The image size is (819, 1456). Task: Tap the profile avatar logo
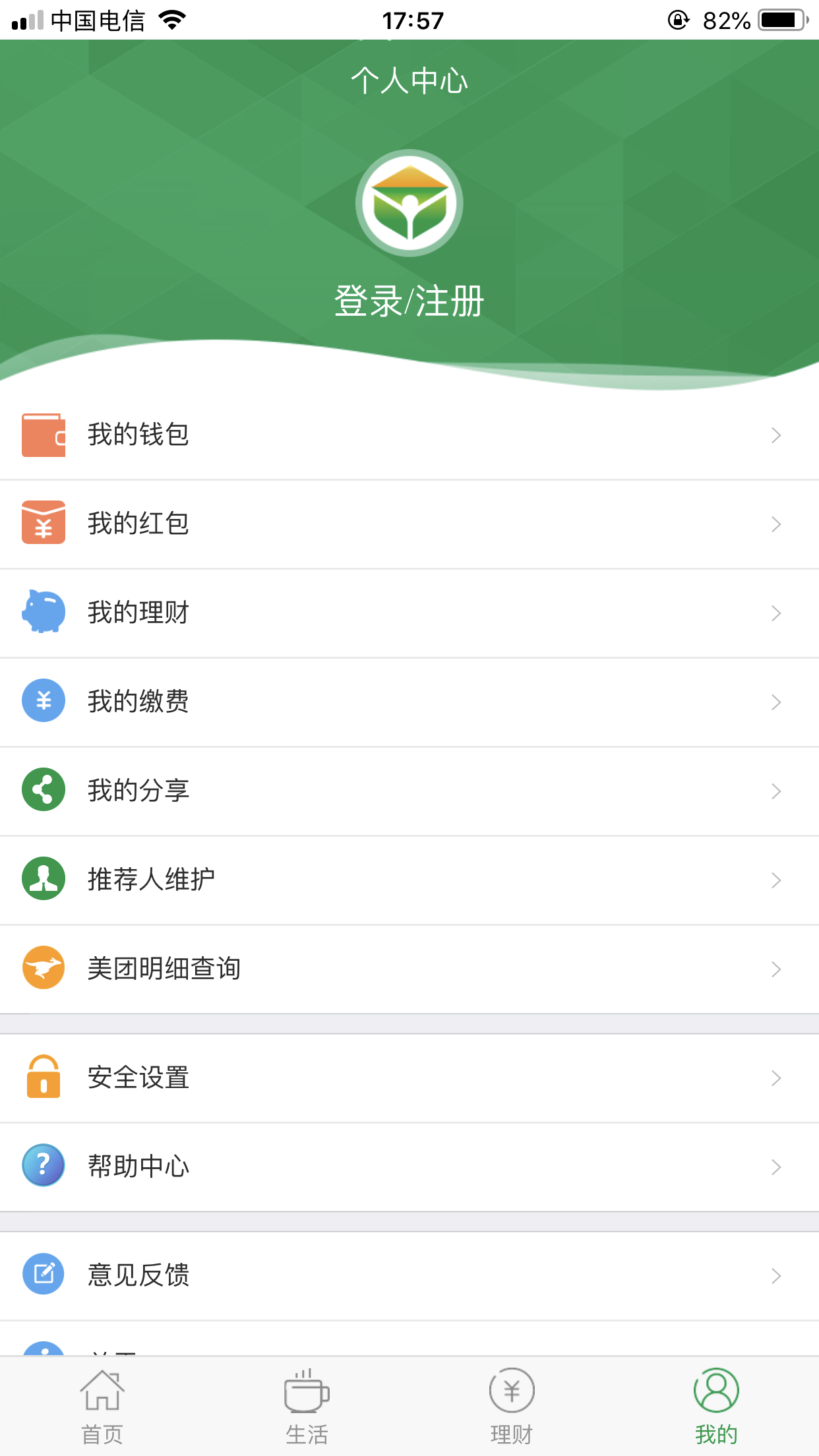click(409, 203)
